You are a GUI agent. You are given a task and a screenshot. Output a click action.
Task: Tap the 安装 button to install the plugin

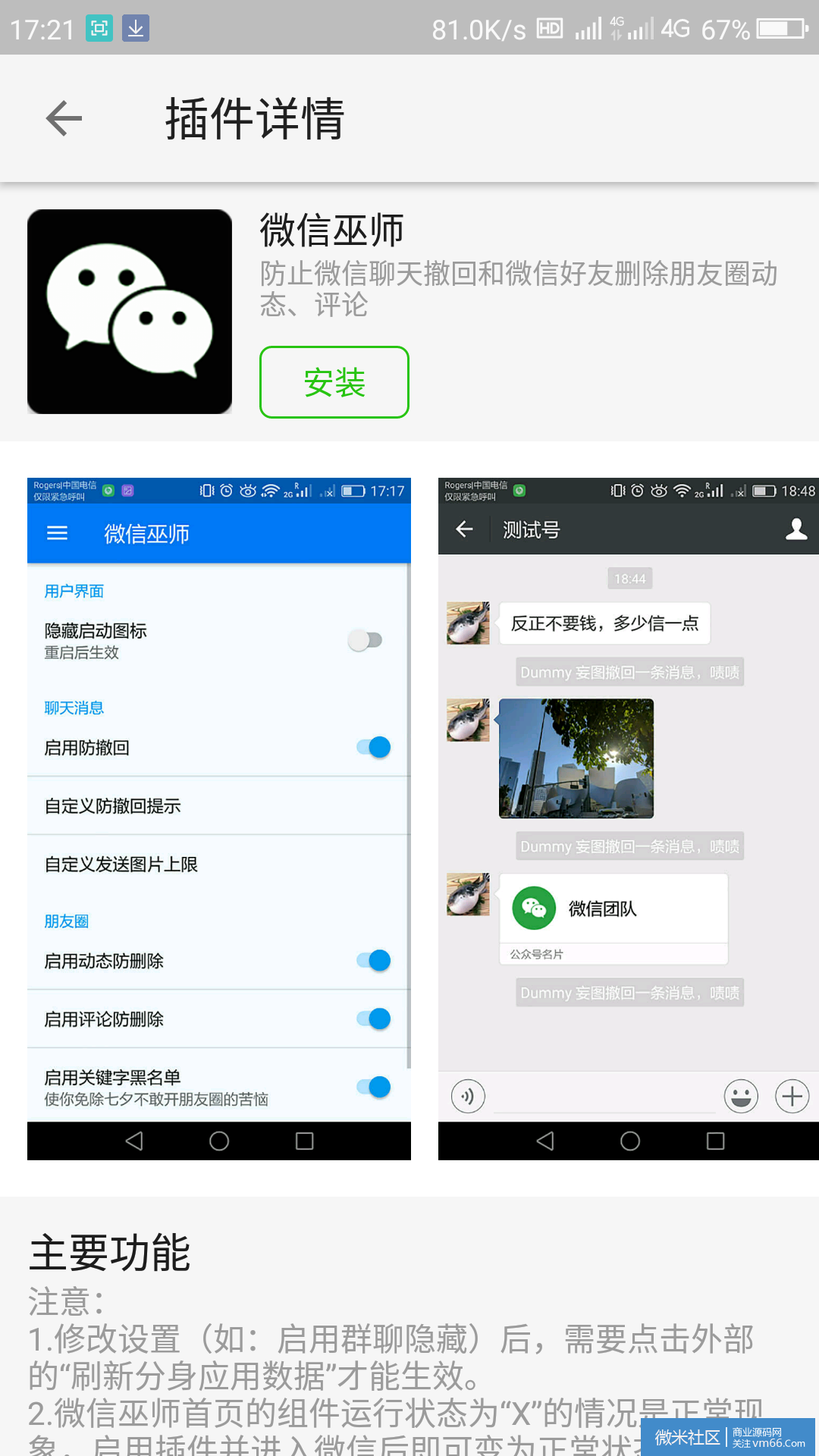334,382
